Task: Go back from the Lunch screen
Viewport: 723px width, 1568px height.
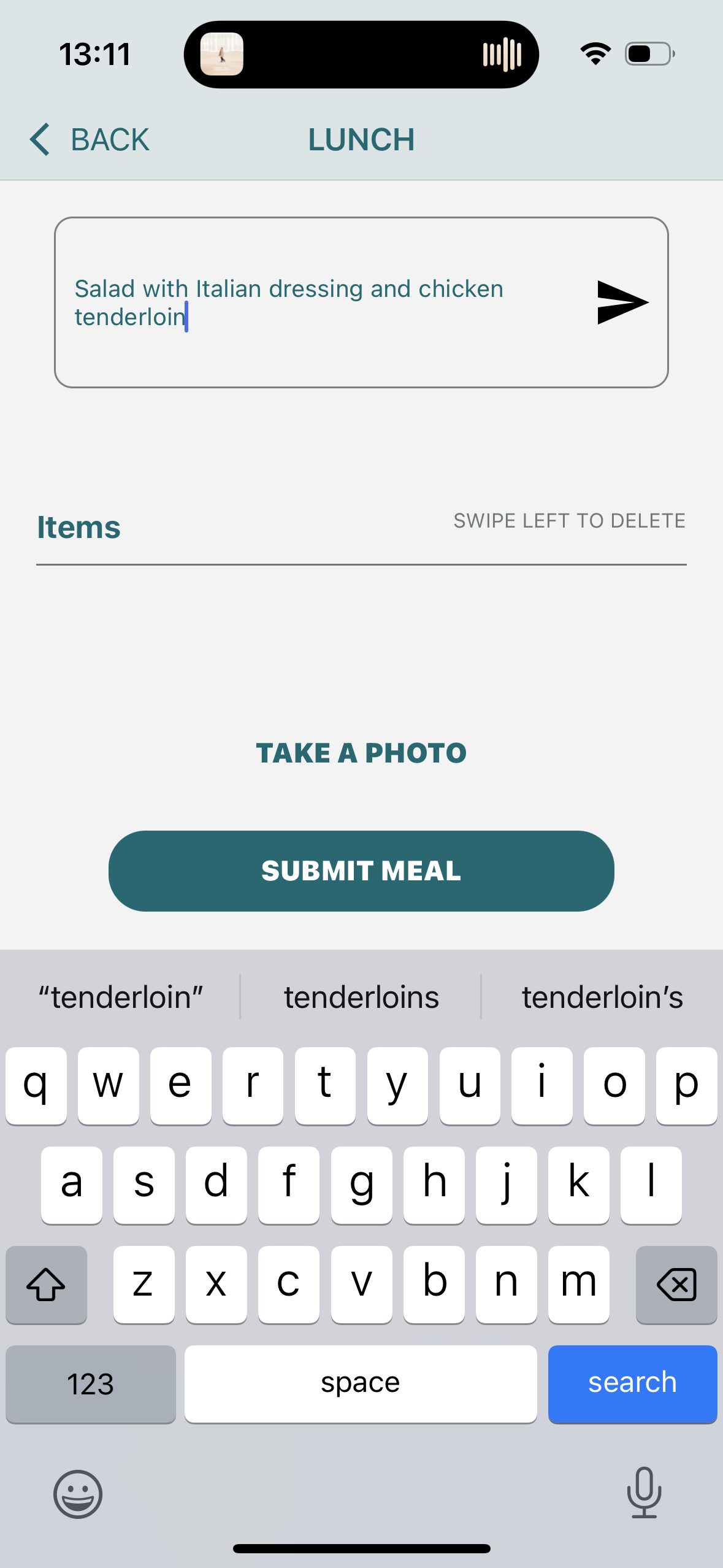Action: (x=90, y=140)
